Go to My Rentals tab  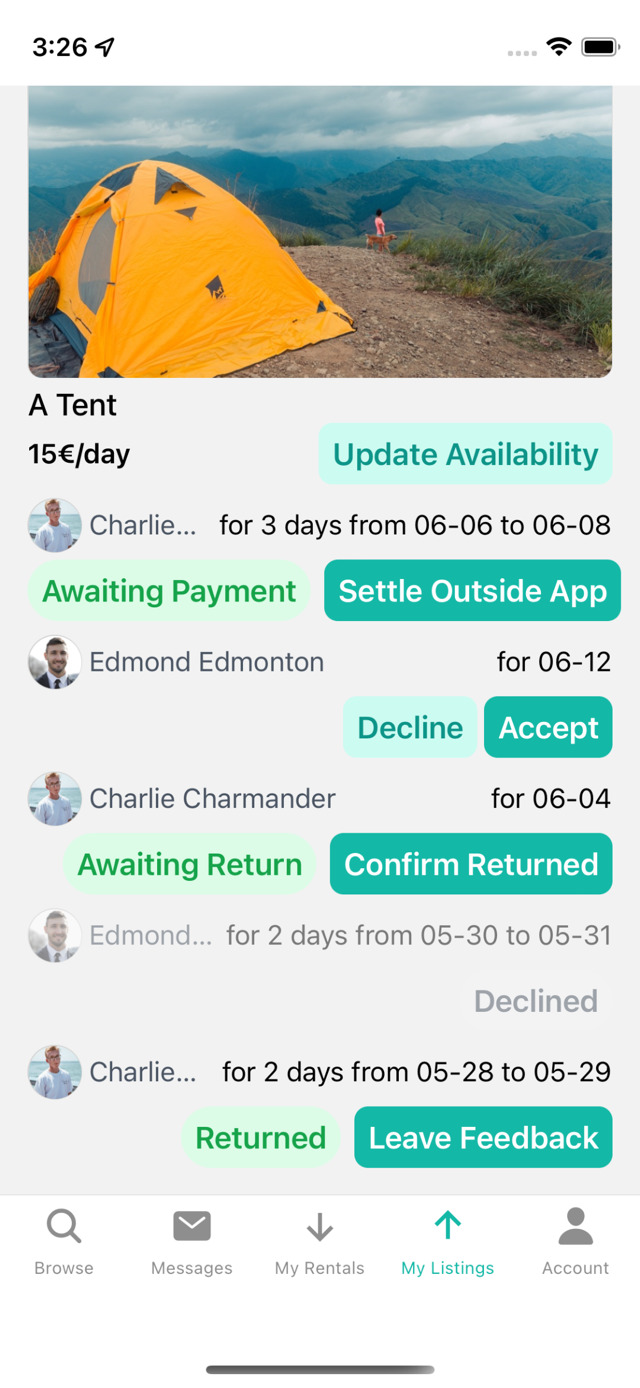click(319, 1241)
